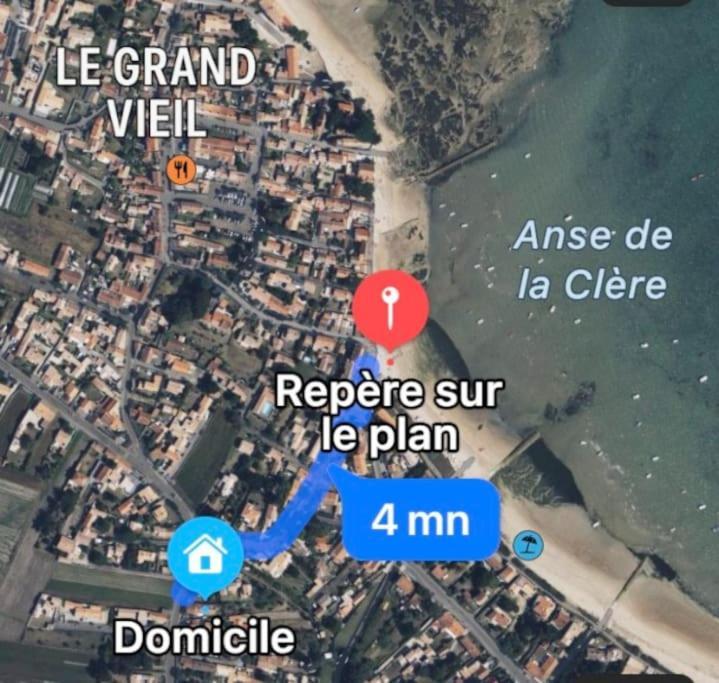The image size is (719, 683).
Task: Open the orange restaurant point of interest
Action: [x=181, y=170]
